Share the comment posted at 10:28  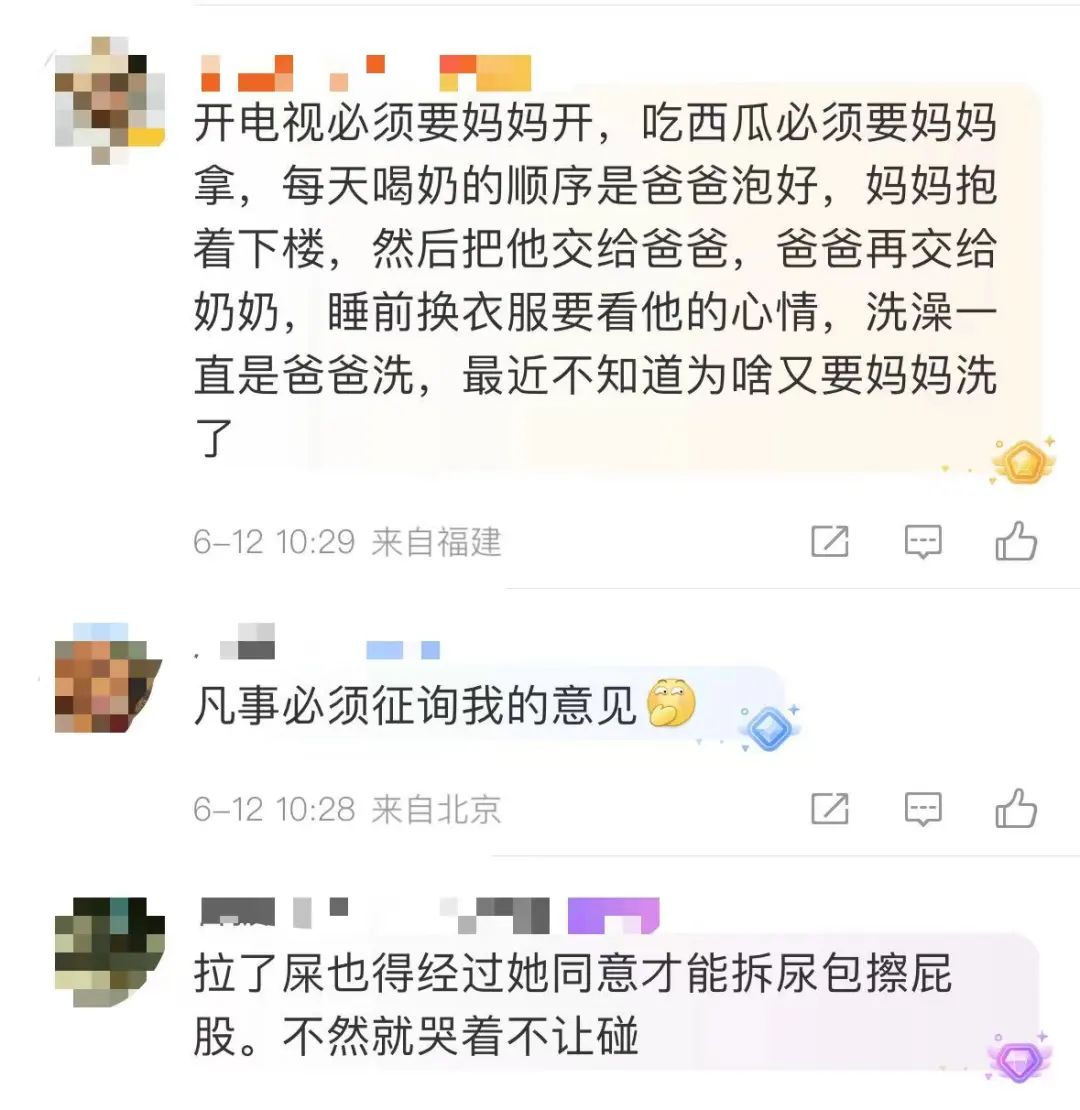click(x=830, y=808)
